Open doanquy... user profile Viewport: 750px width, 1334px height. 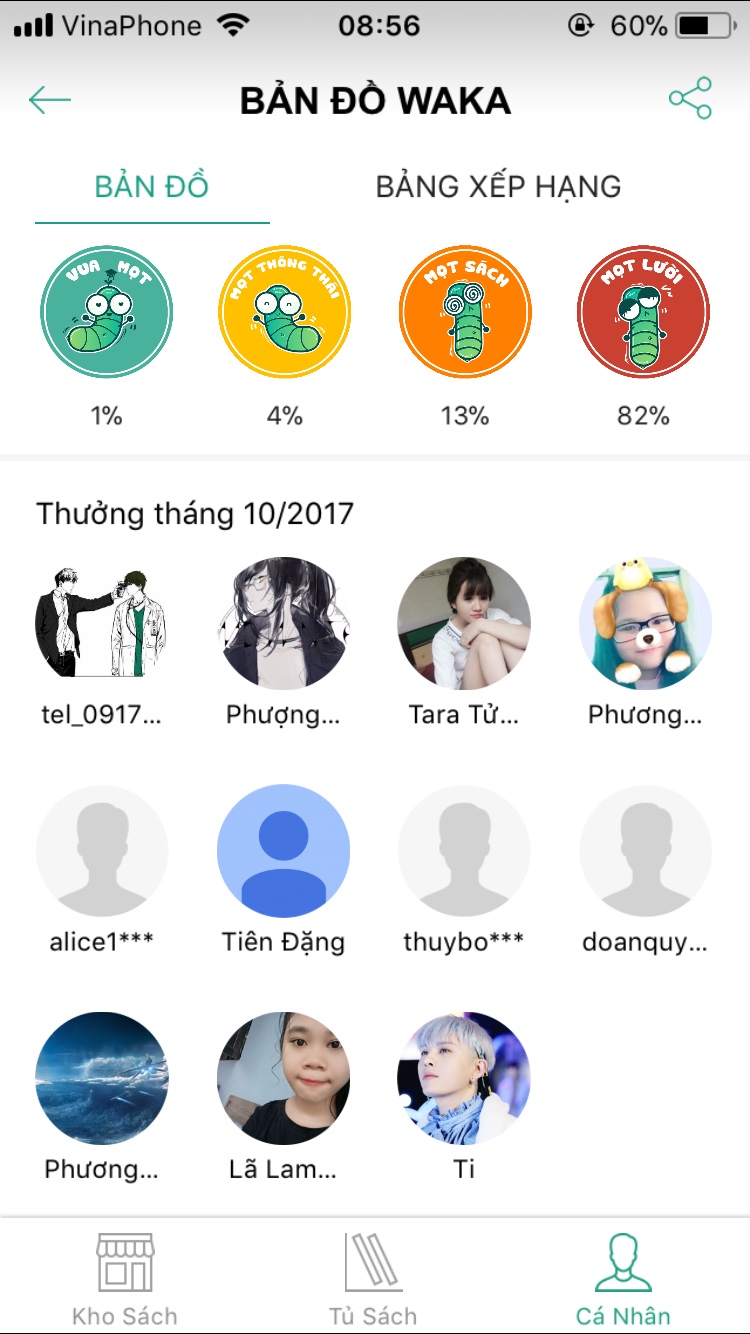[645, 851]
